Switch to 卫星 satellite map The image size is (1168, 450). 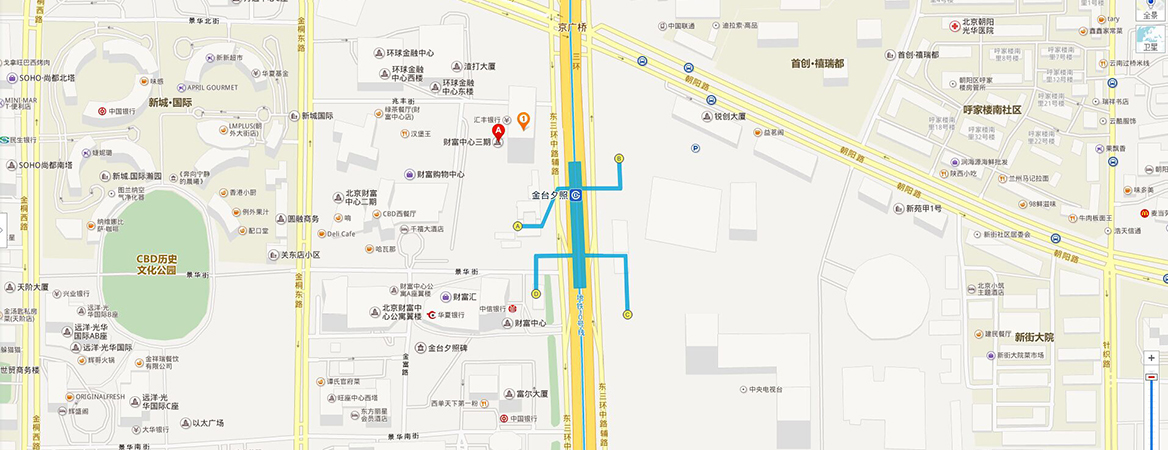tap(1151, 38)
